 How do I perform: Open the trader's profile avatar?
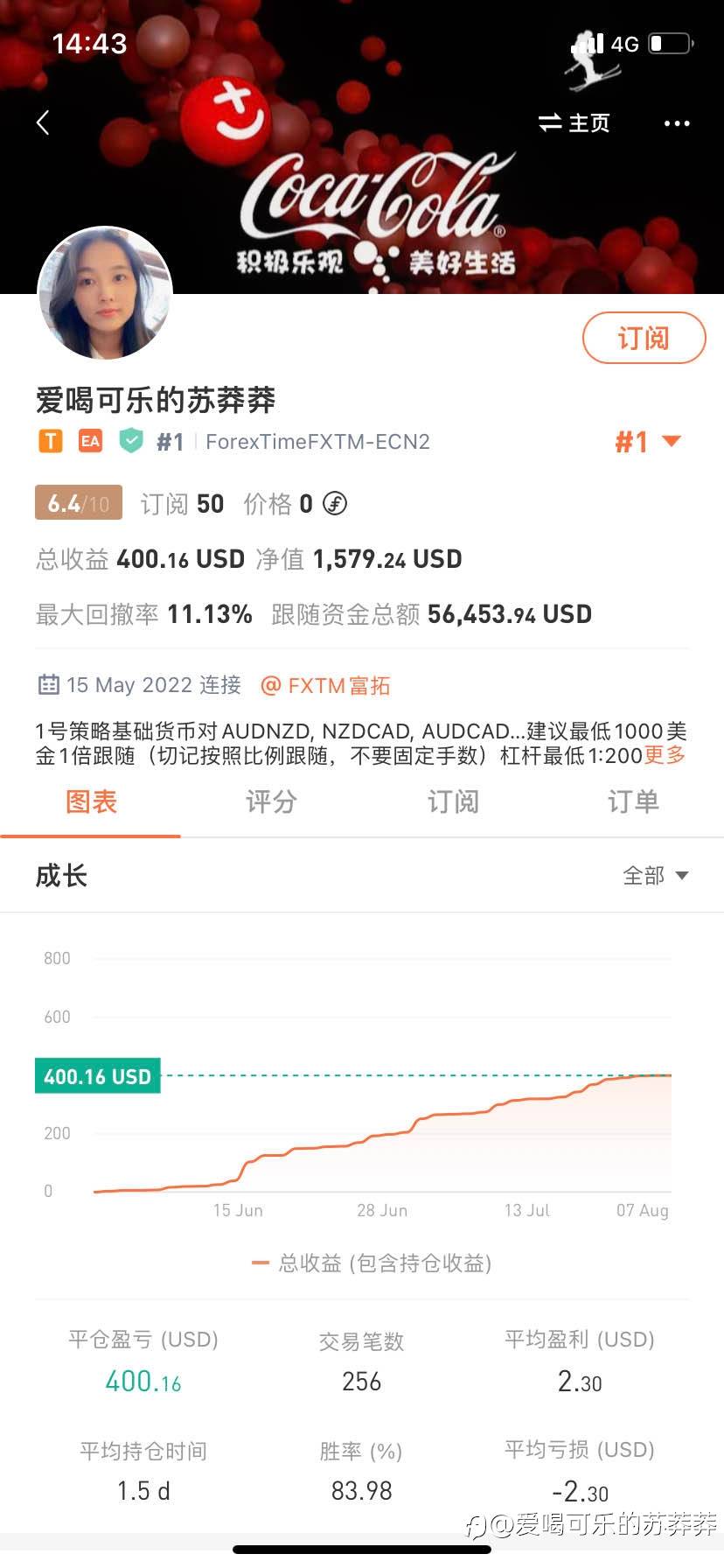click(105, 293)
